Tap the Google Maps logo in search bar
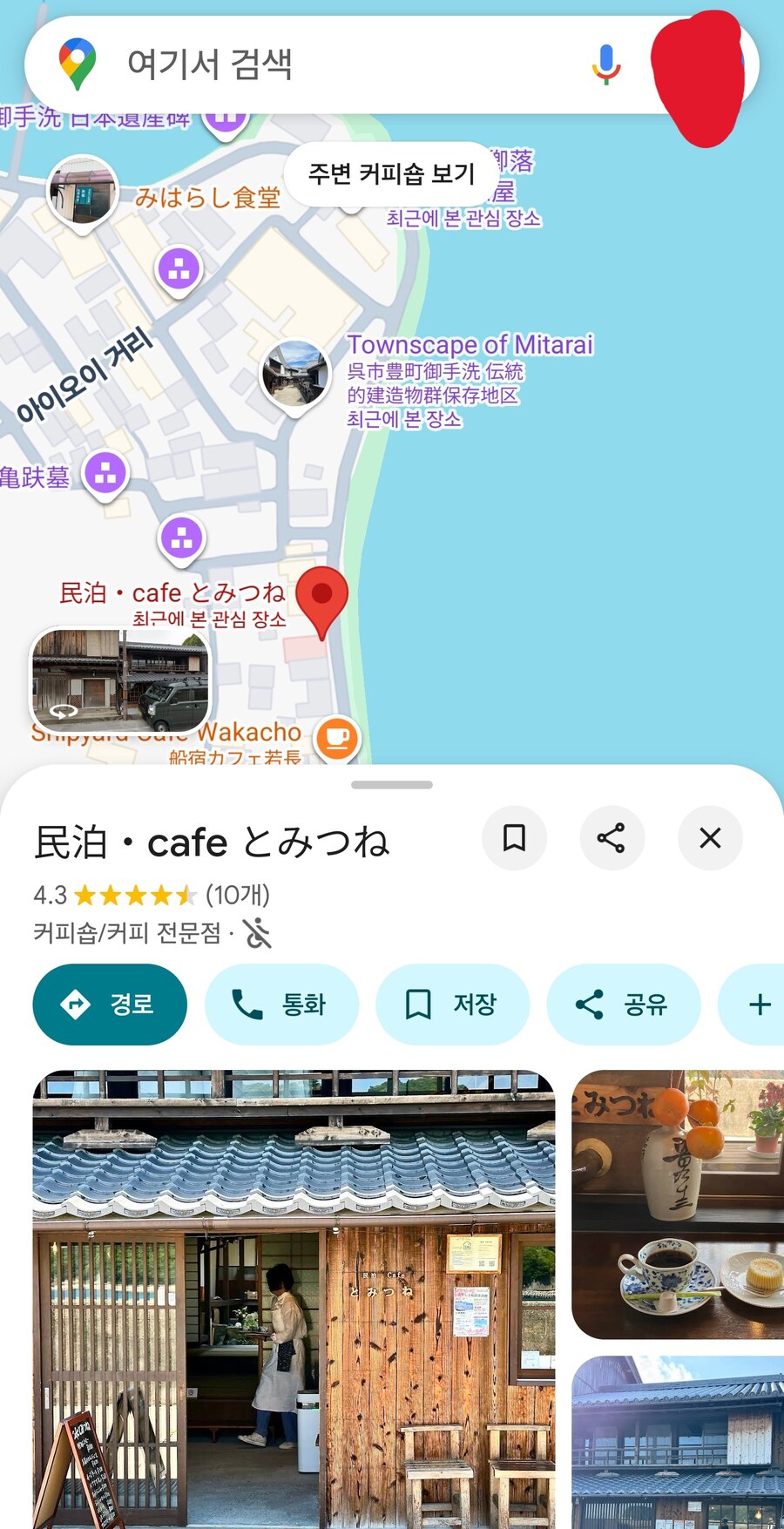The width and height of the screenshot is (784, 1529). coord(78,63)
